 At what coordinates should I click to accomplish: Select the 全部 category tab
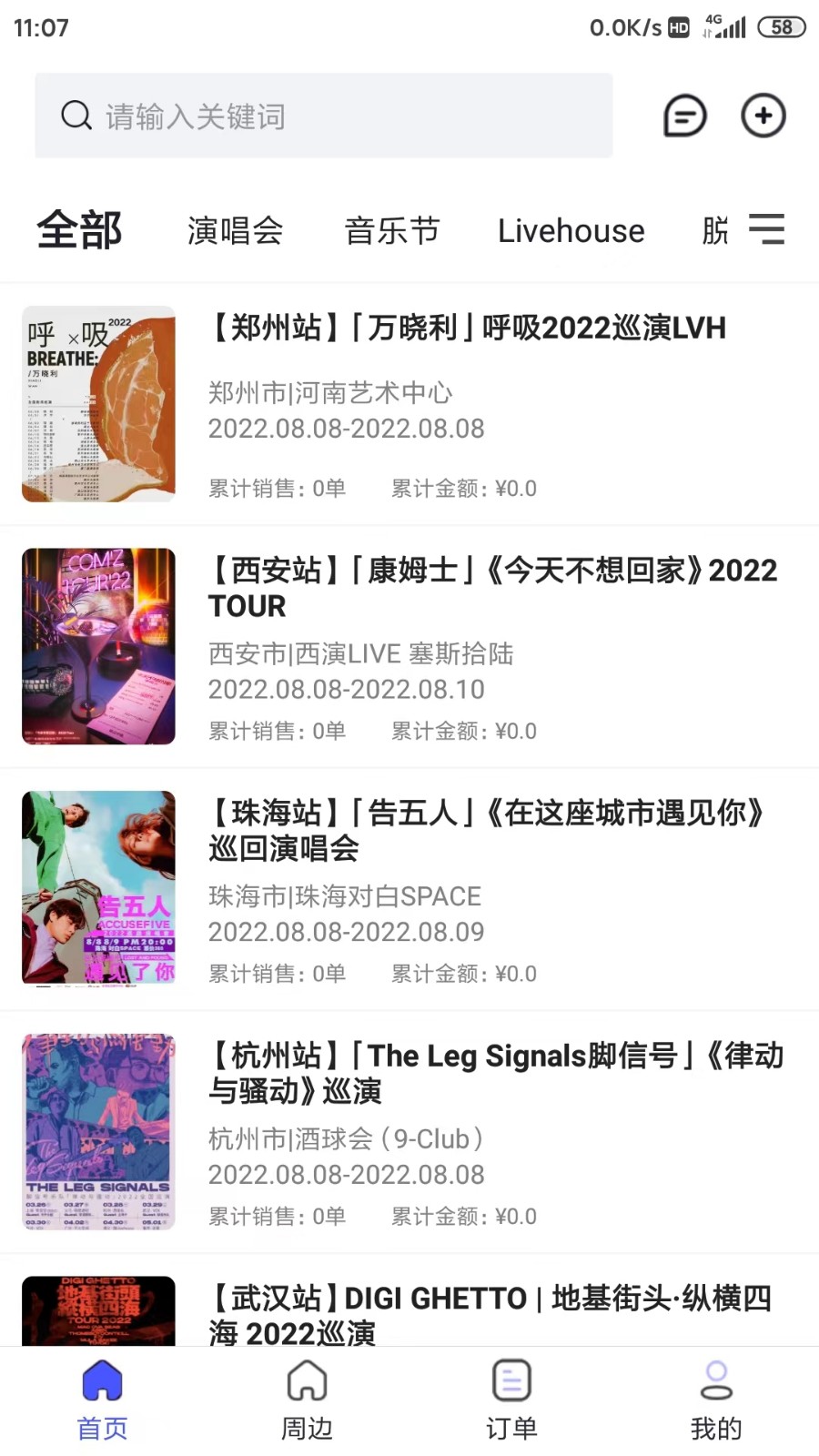(x=79, y=230)
